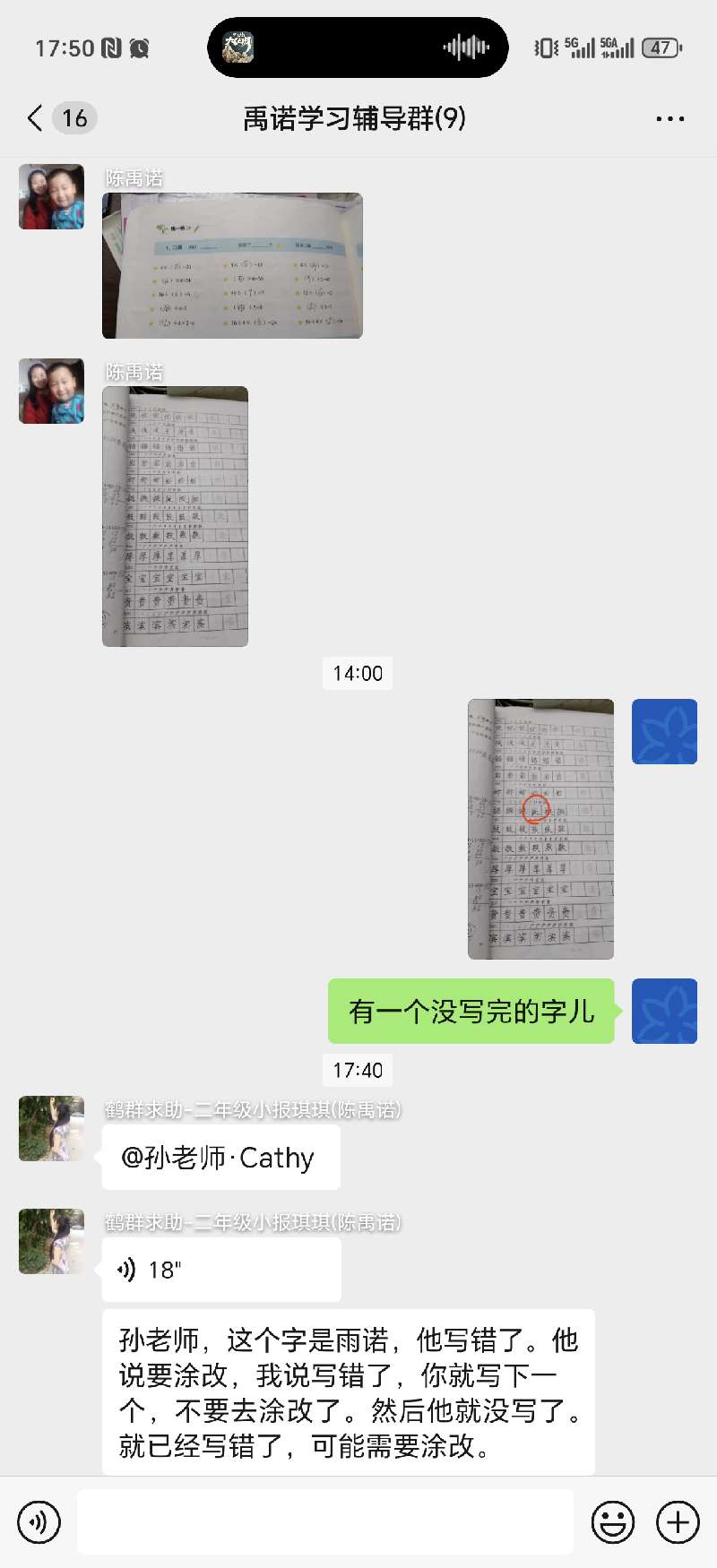The width and height of the screenshot is (717, 1568).
Task: Open the profile of the @孙老师 message sender
Action: pos(51,1128)
